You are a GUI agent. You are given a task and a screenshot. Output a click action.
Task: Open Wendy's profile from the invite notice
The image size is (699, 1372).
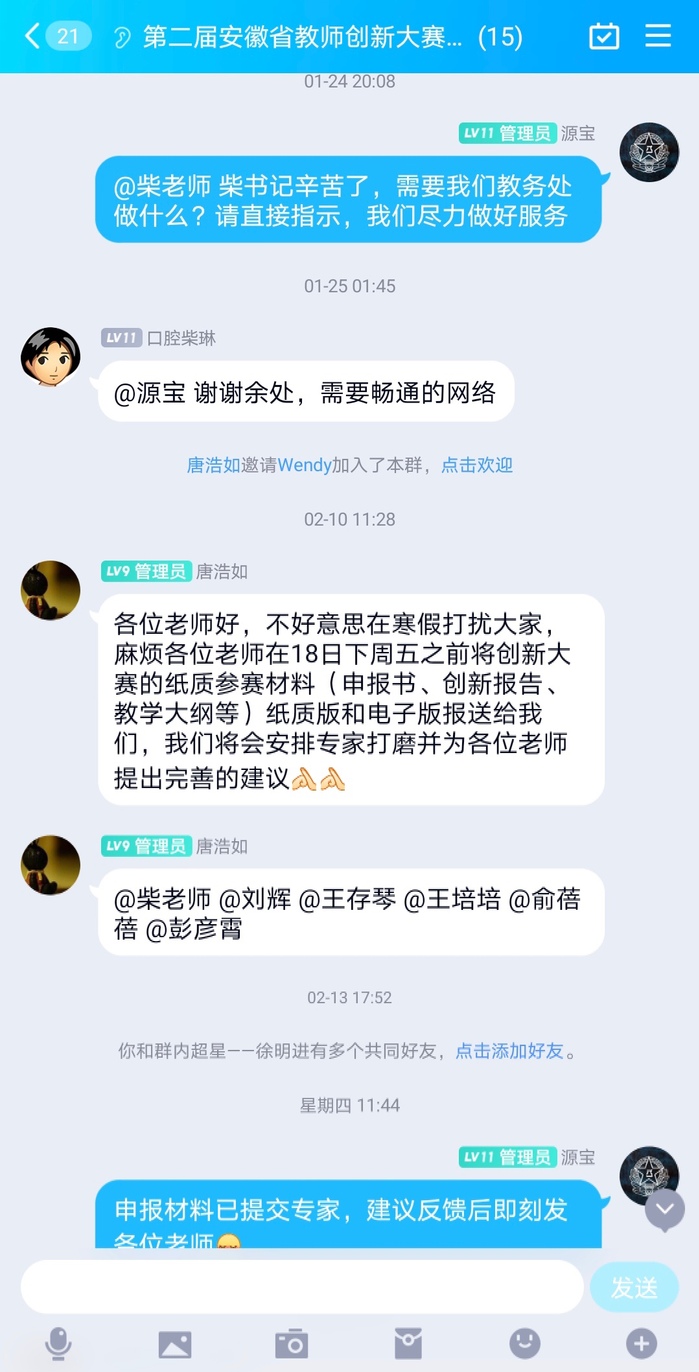(x=304, y=465)
